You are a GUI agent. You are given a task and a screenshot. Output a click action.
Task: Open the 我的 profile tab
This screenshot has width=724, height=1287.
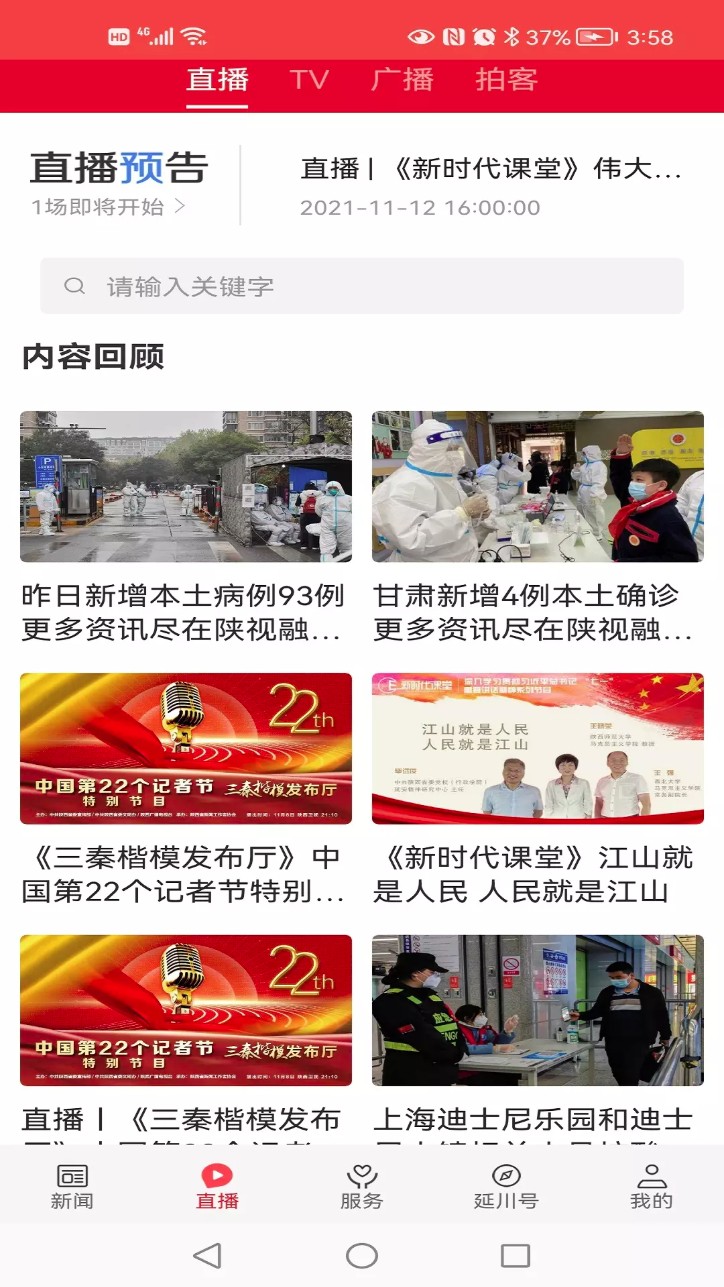tap(651, 1186)
